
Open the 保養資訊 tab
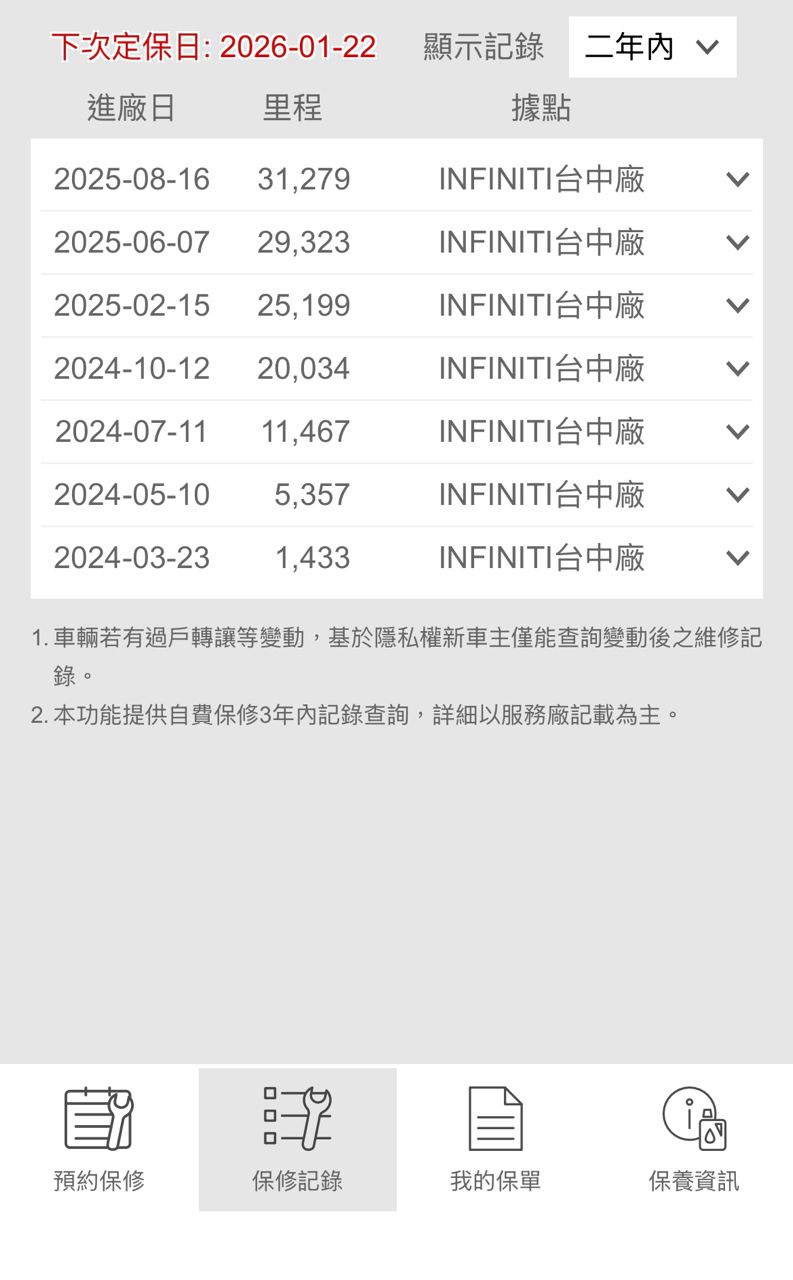[x=693, y=1140]
